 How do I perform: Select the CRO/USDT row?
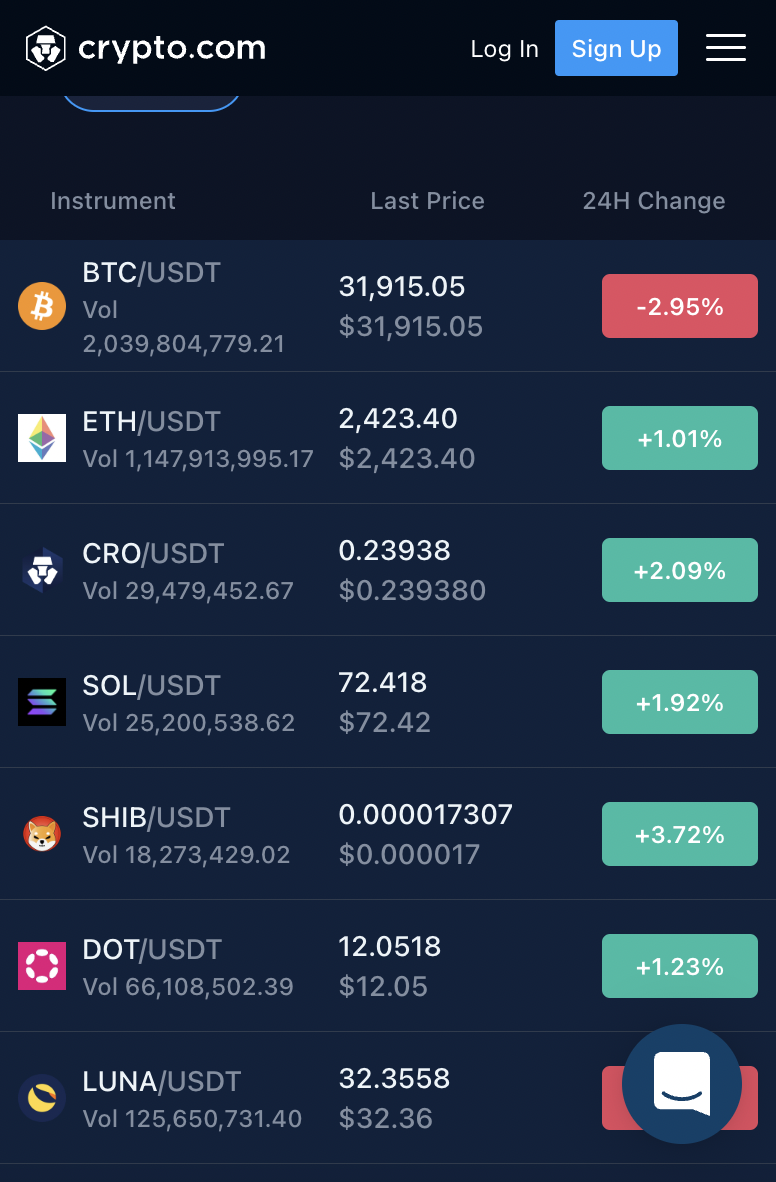point(153,554)
